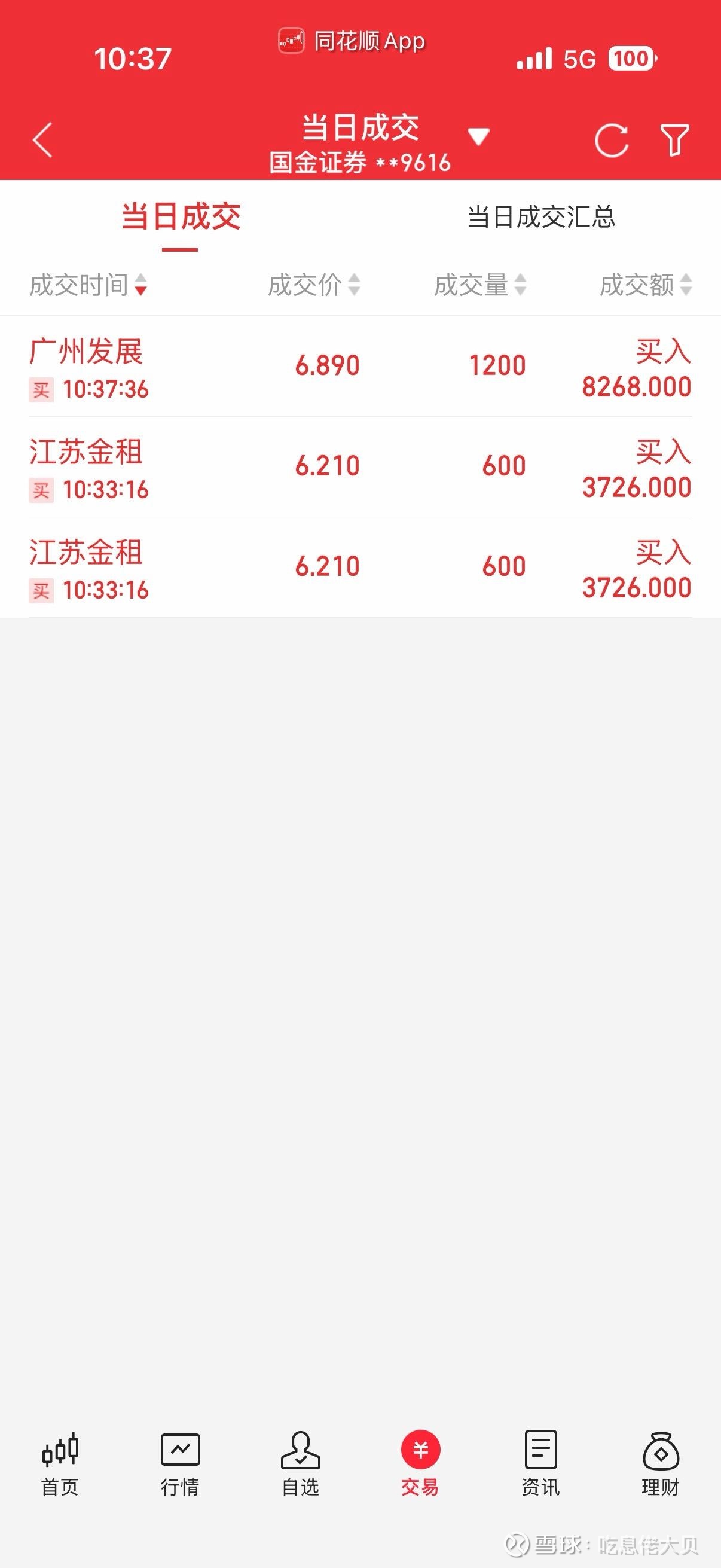Image resolution: width=721 pixels, height=1568 pixels.
Task: Switch to the 当日成交汇总 tab
Action: click(541, 217)
